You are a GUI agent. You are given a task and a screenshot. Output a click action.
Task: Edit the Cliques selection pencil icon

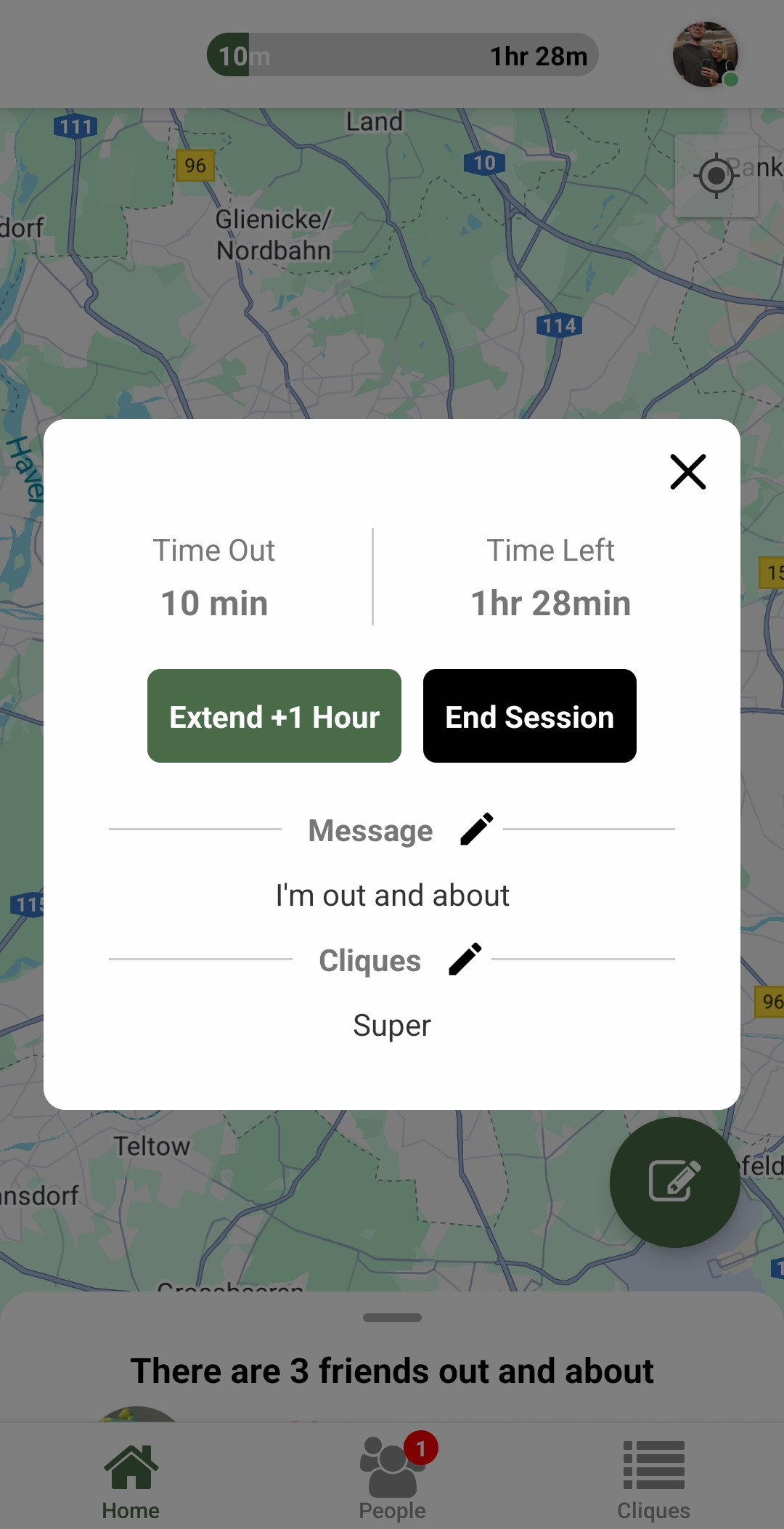[463, 959]
